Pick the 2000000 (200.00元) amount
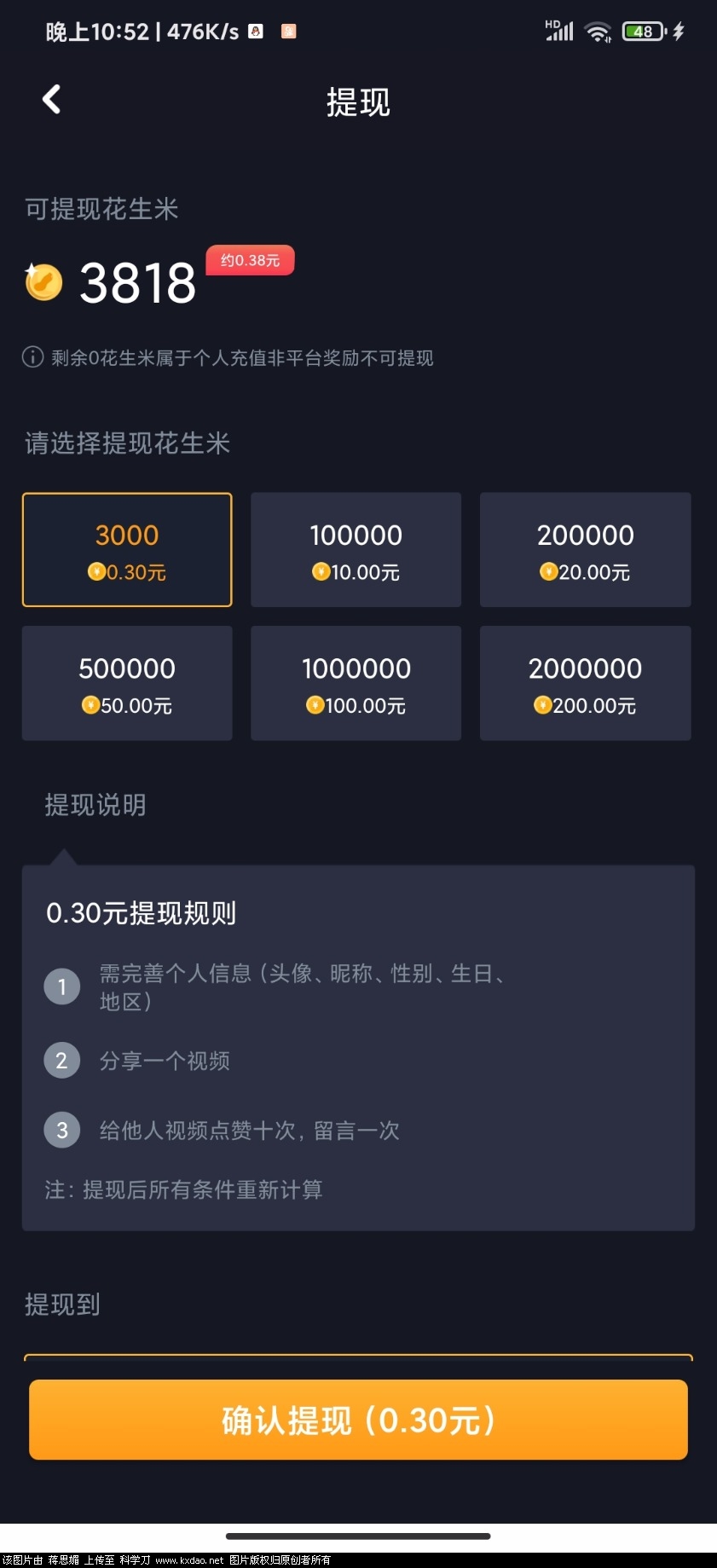This screenshot has width=717, height=1568. (x=585, y=683)
